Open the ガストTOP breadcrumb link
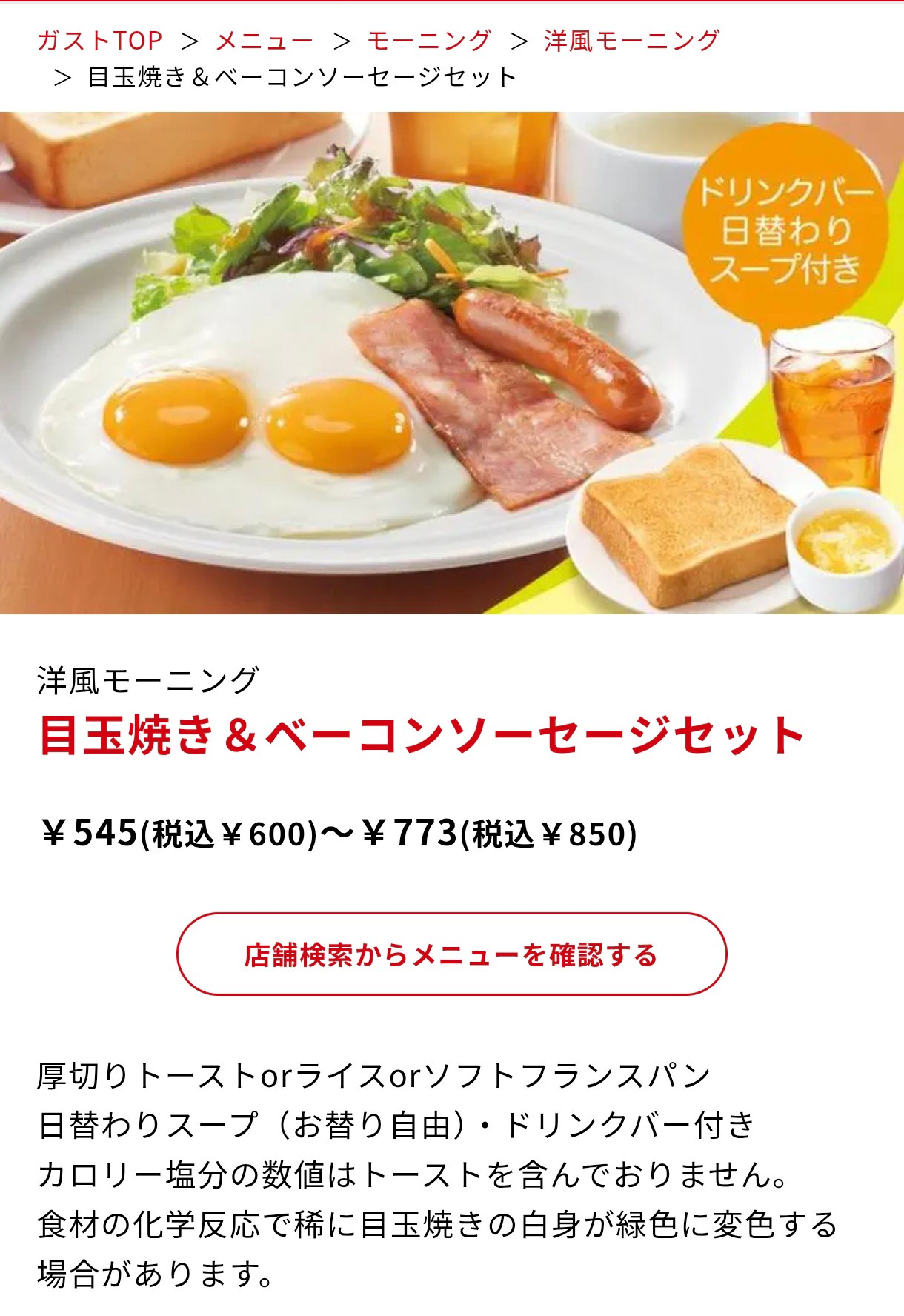The height and width of the screenshot is (1316, 904). pos(99,41)
